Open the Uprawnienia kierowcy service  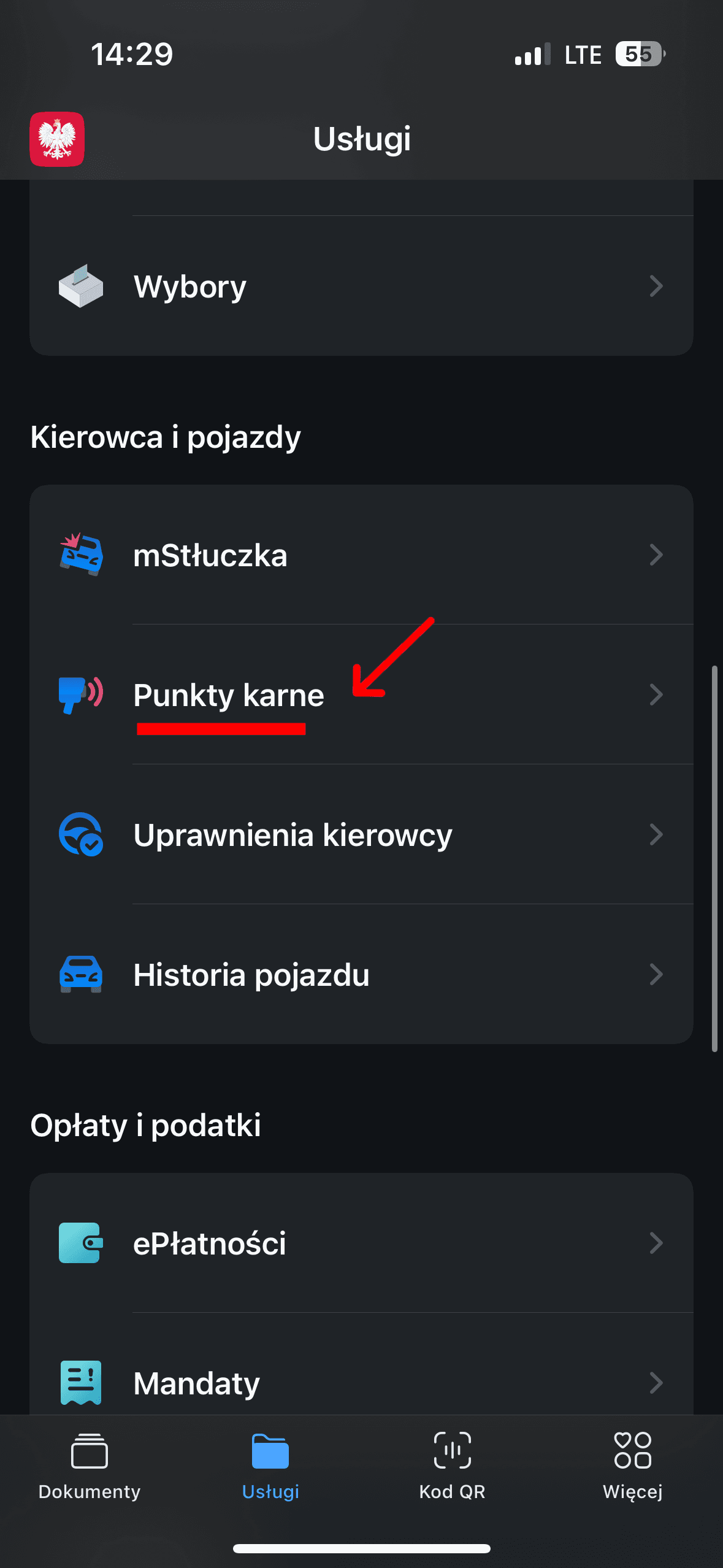(x=293, y=834)
